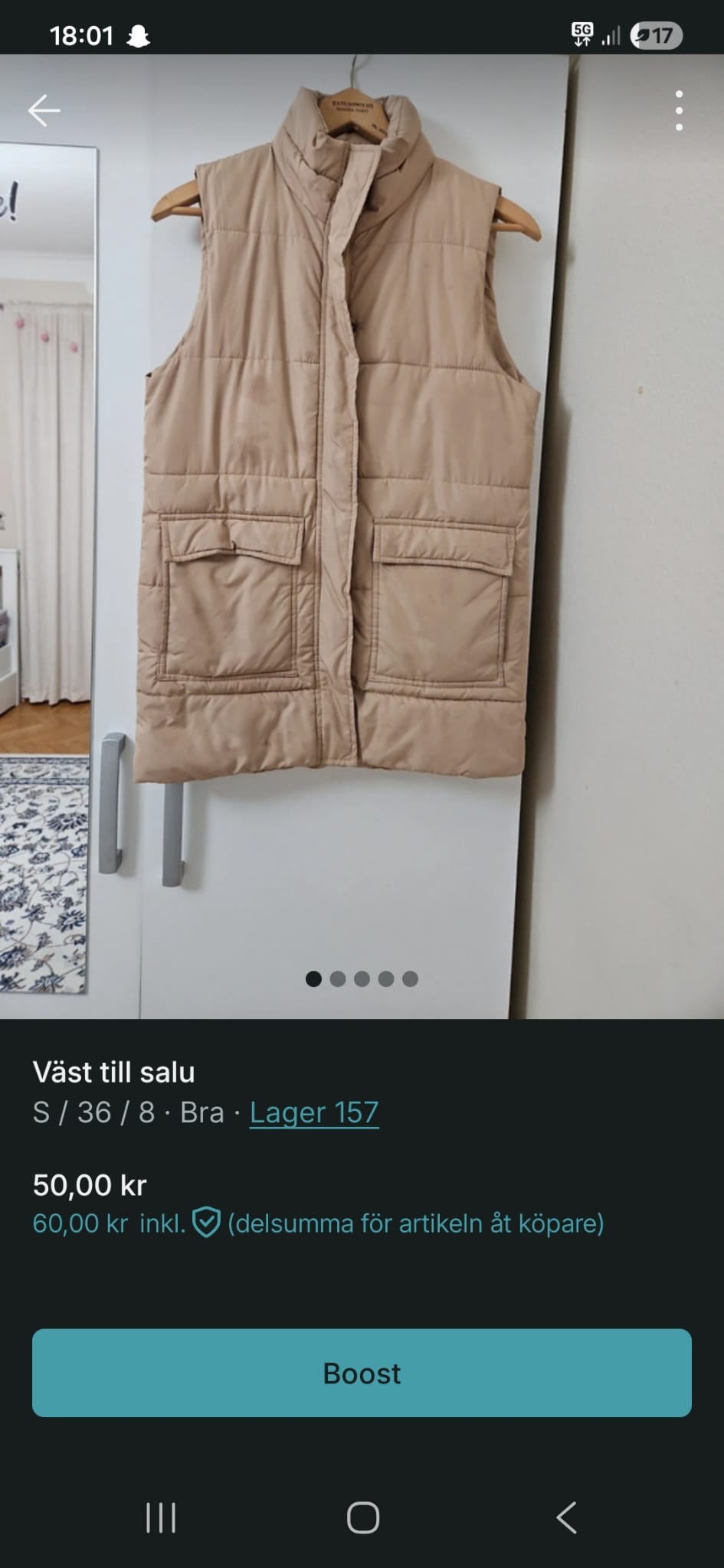Open the delsumma price breakdown text
Viewport: 724px width, 1568px height.
(414, 1220)
